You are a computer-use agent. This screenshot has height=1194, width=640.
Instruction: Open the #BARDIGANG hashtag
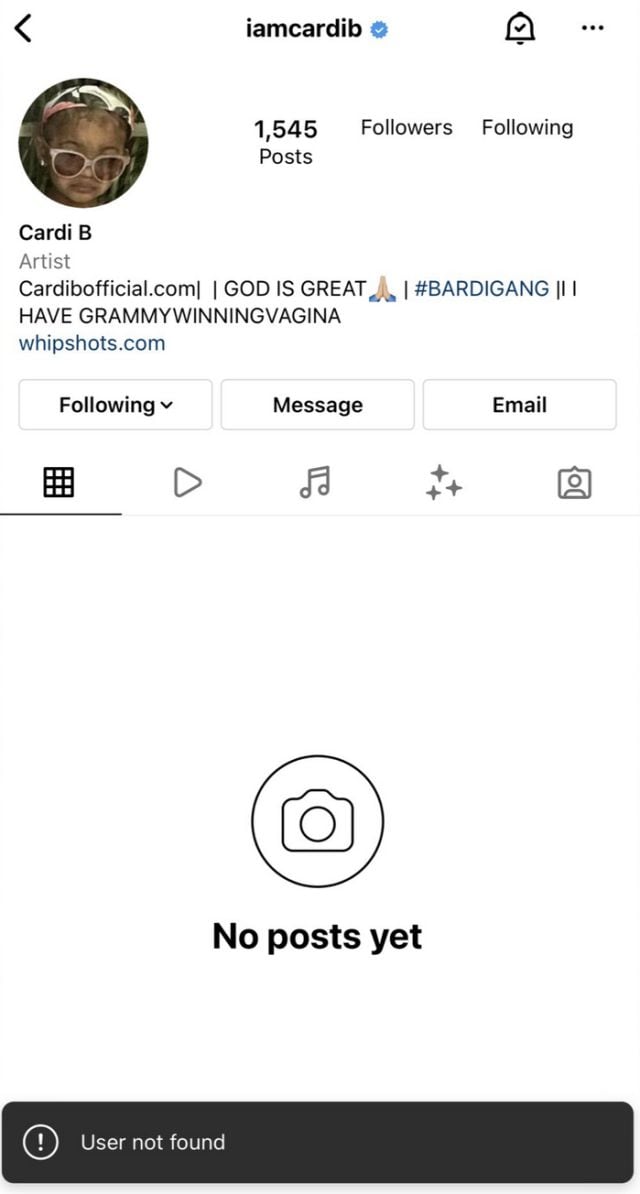point(481,289)
